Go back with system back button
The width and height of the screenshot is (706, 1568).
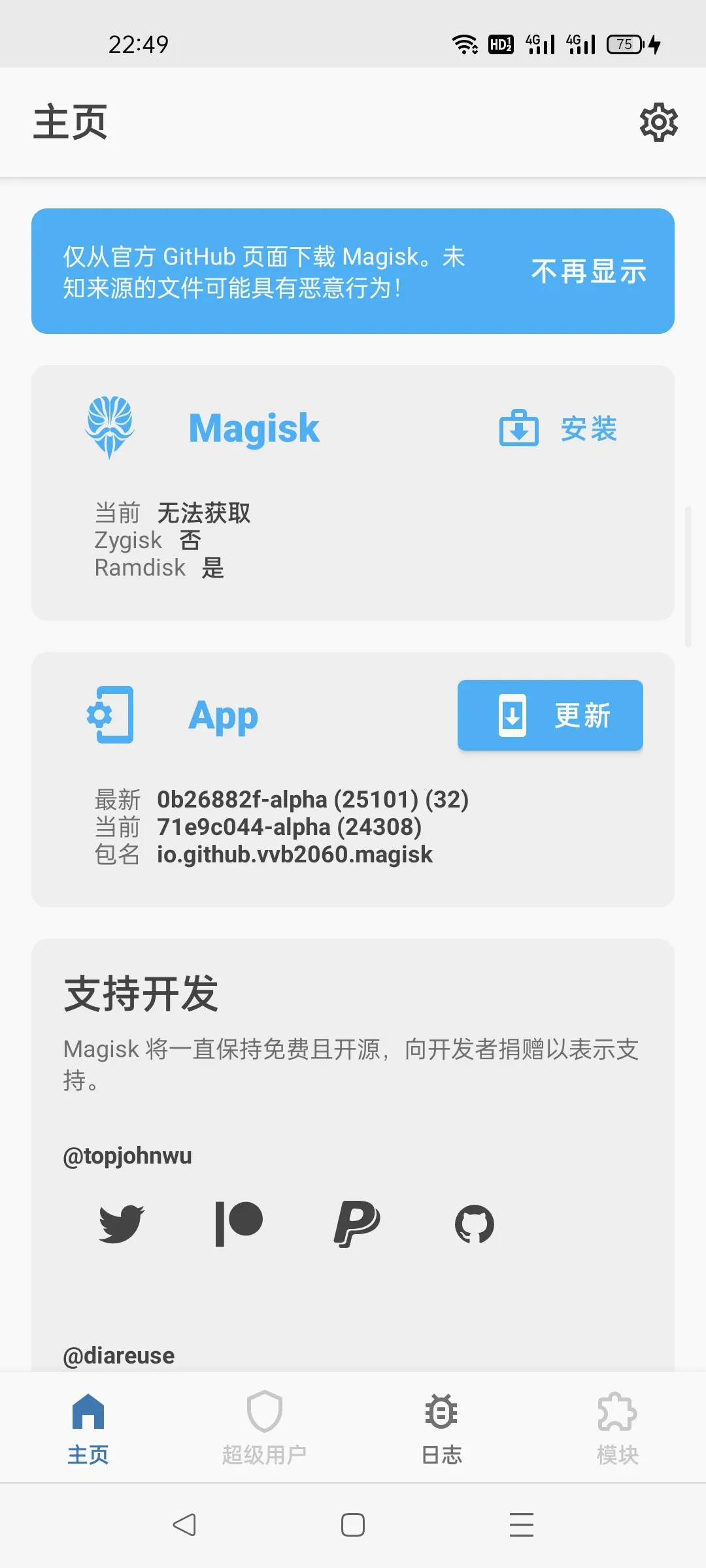pos(184,1525)
